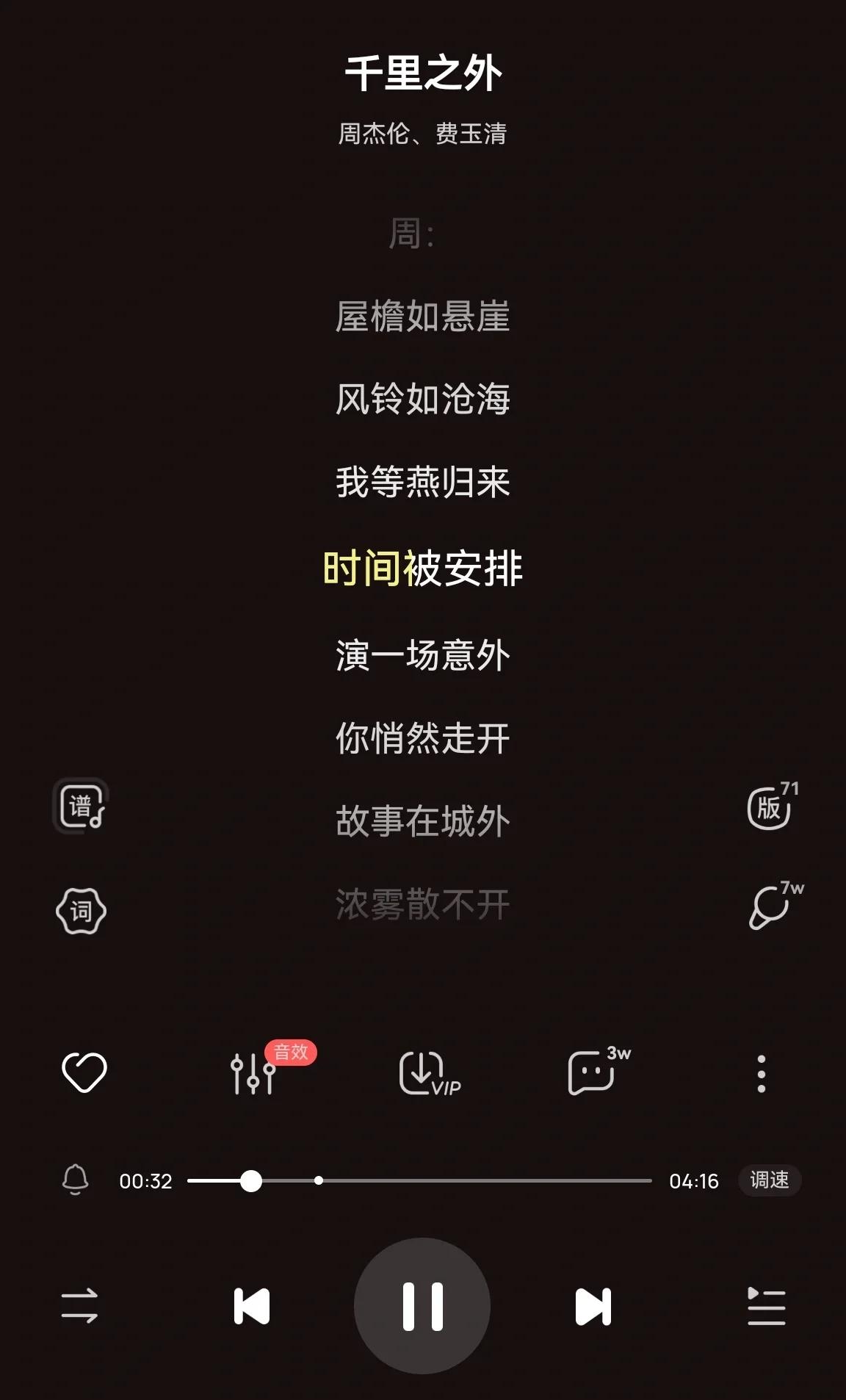846x1400 pixels.
Task: Open the bell ringtone icon
Action: 75,1180
